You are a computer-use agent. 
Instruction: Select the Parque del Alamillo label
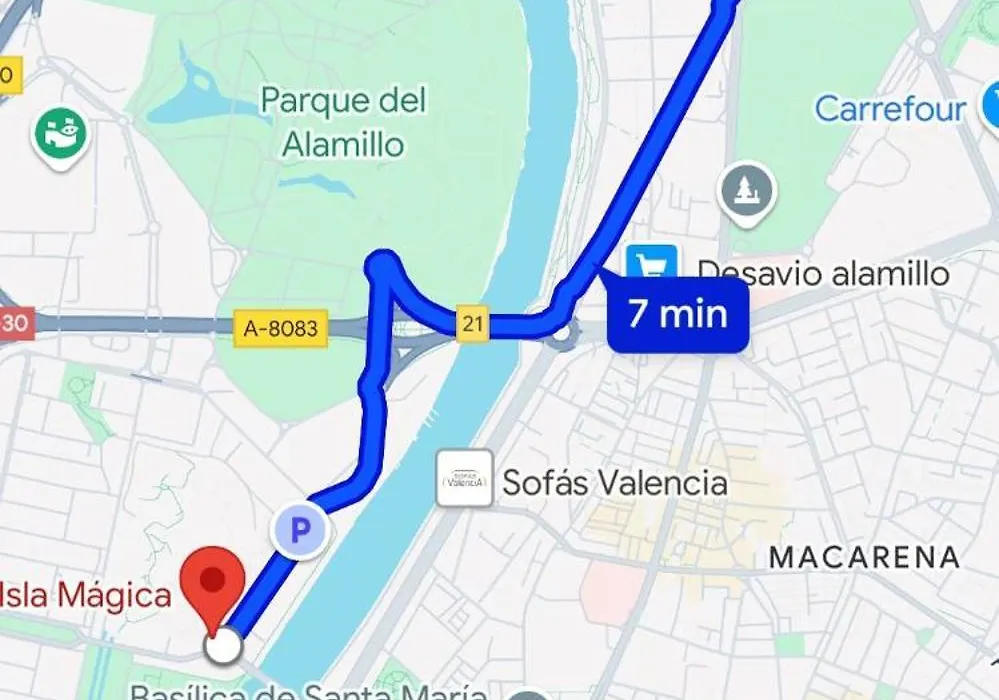click(x=343, y=122)
